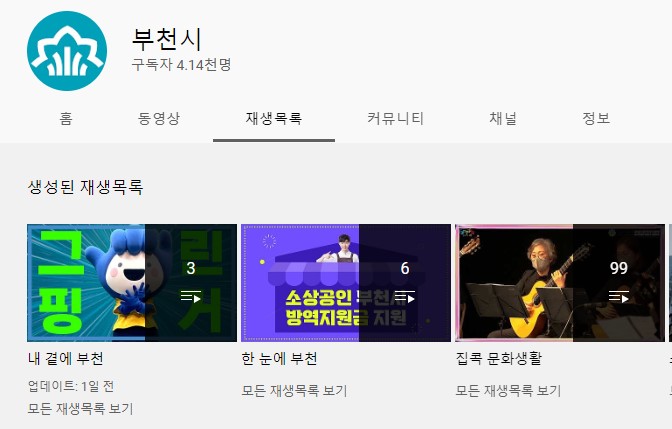Open the 내 곁에 부천 playlist thumbnail
This screenshot has width=672, height=429.
[132, 283]
